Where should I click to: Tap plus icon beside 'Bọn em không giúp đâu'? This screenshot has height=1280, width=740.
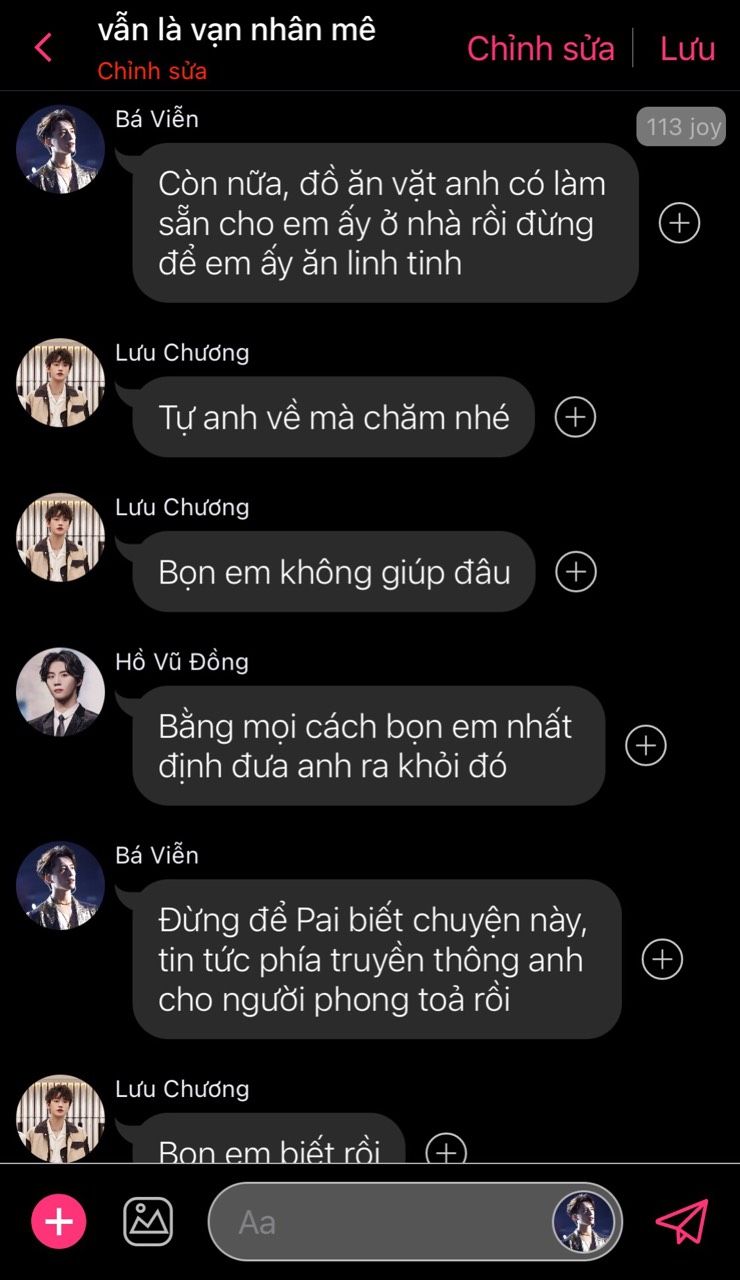click(575, 572)
